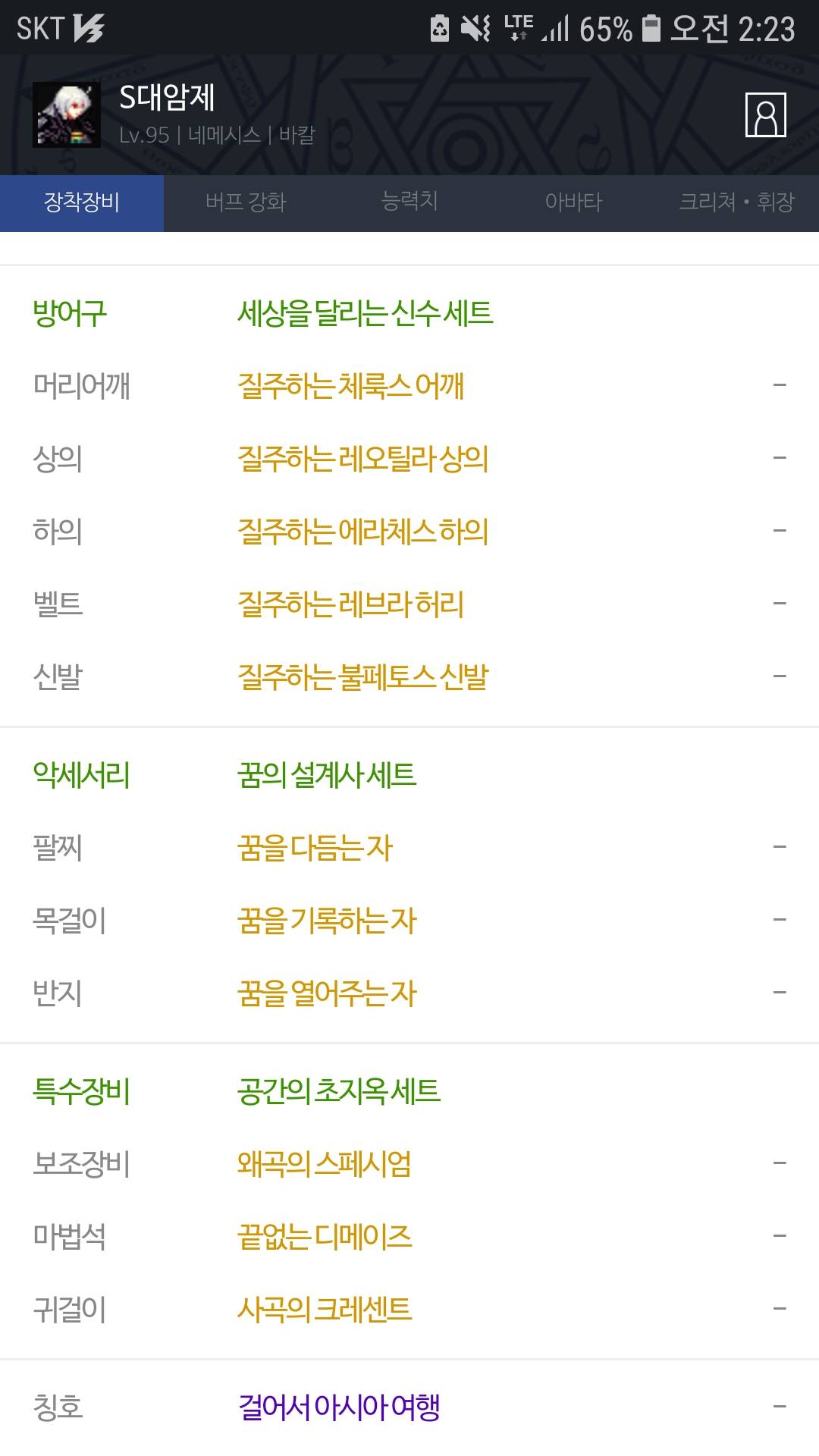Open the 질주하는 불페토스 신발 row

pos(409,677)
